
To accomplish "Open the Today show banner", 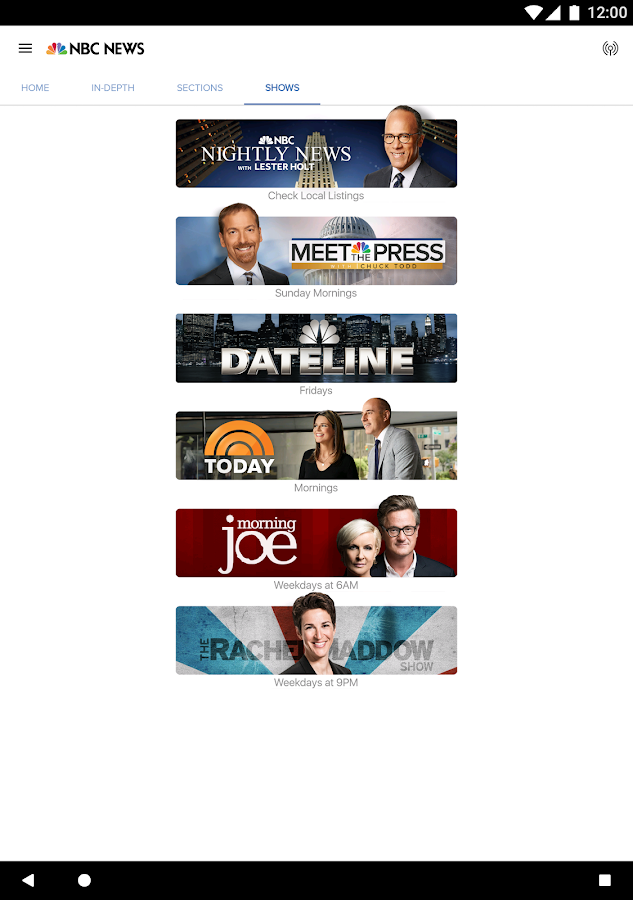I will point(316,445).
